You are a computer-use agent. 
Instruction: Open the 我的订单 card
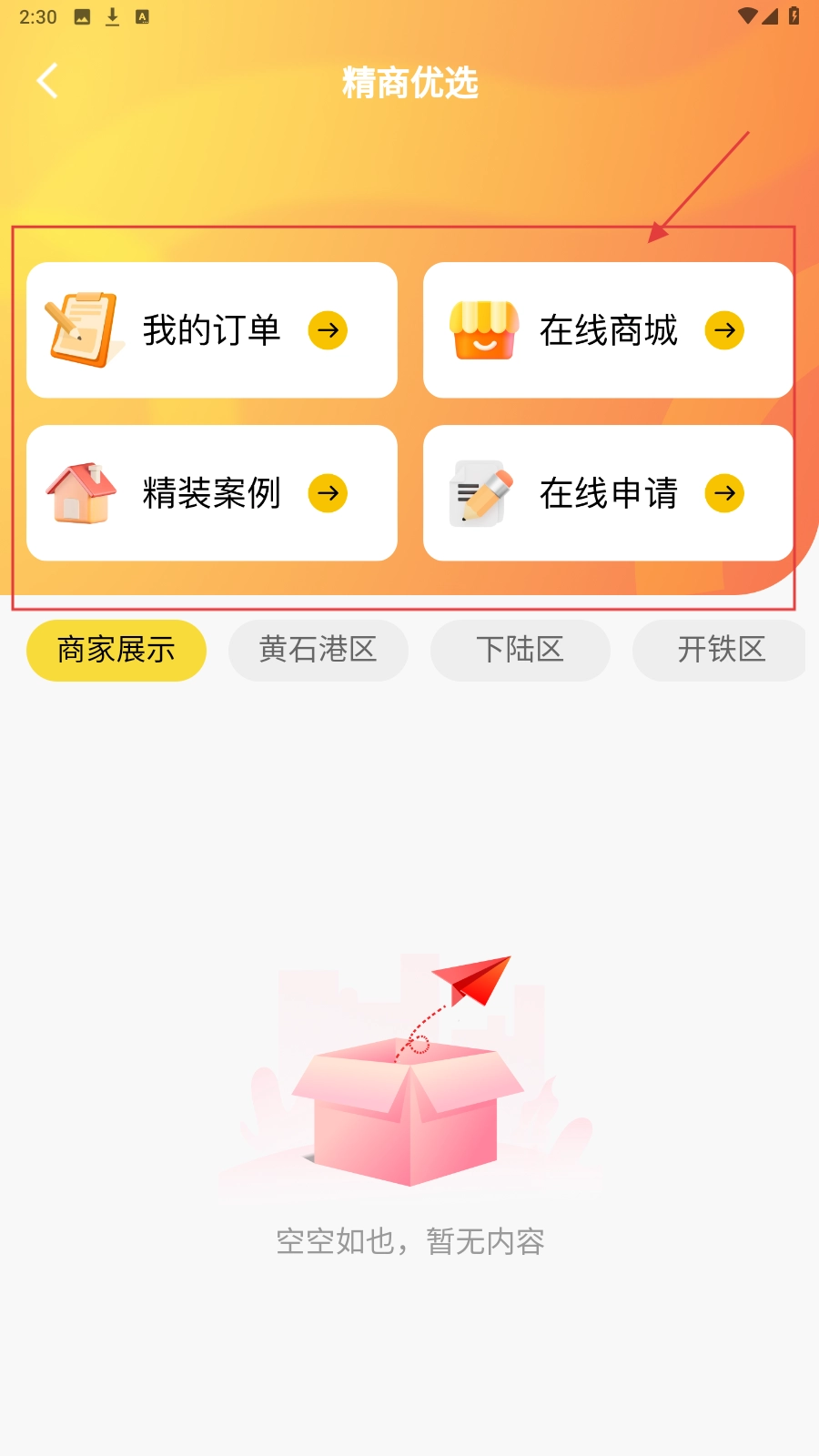tap(212, 330)
